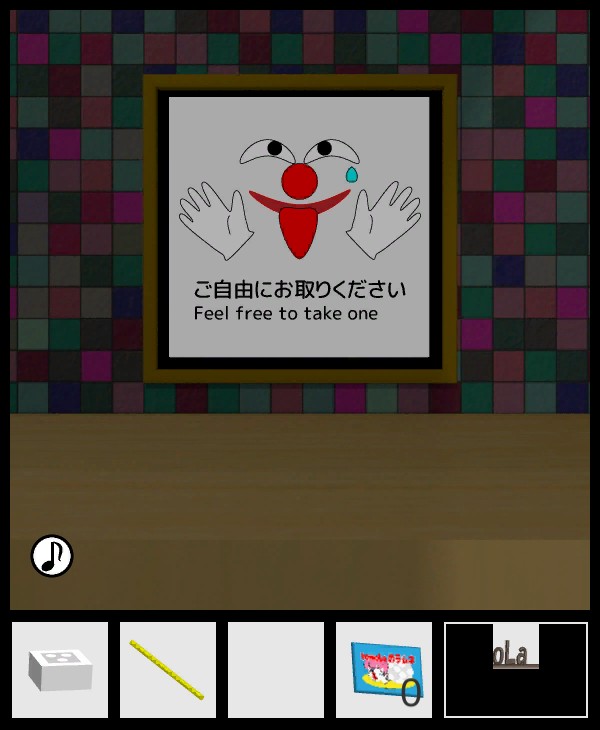Viewport: 600px width, 730px height.
Task: Examine the clown 'Feel free to take one' picture
Action: 299,228
